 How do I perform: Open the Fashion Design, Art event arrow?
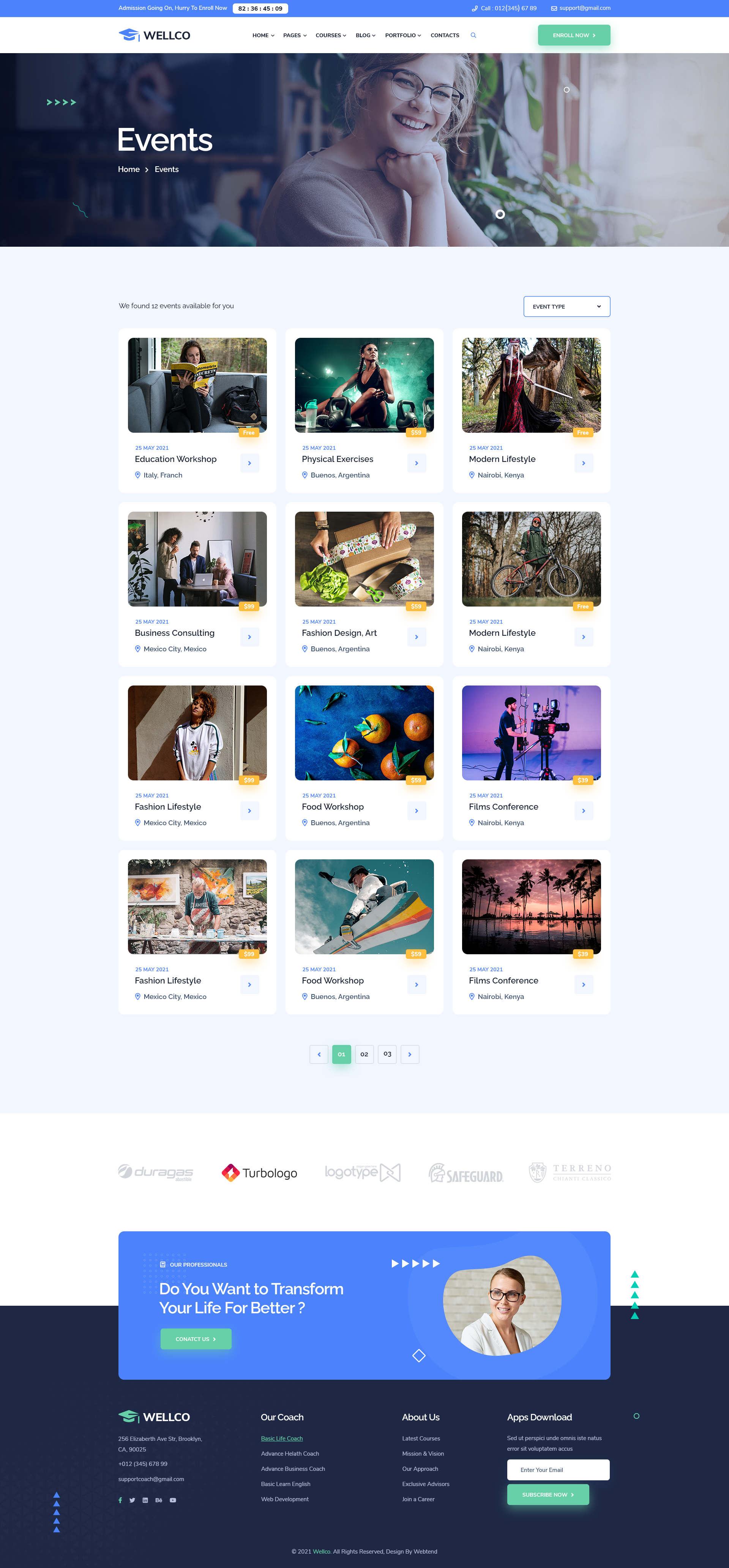coord(417,637)
